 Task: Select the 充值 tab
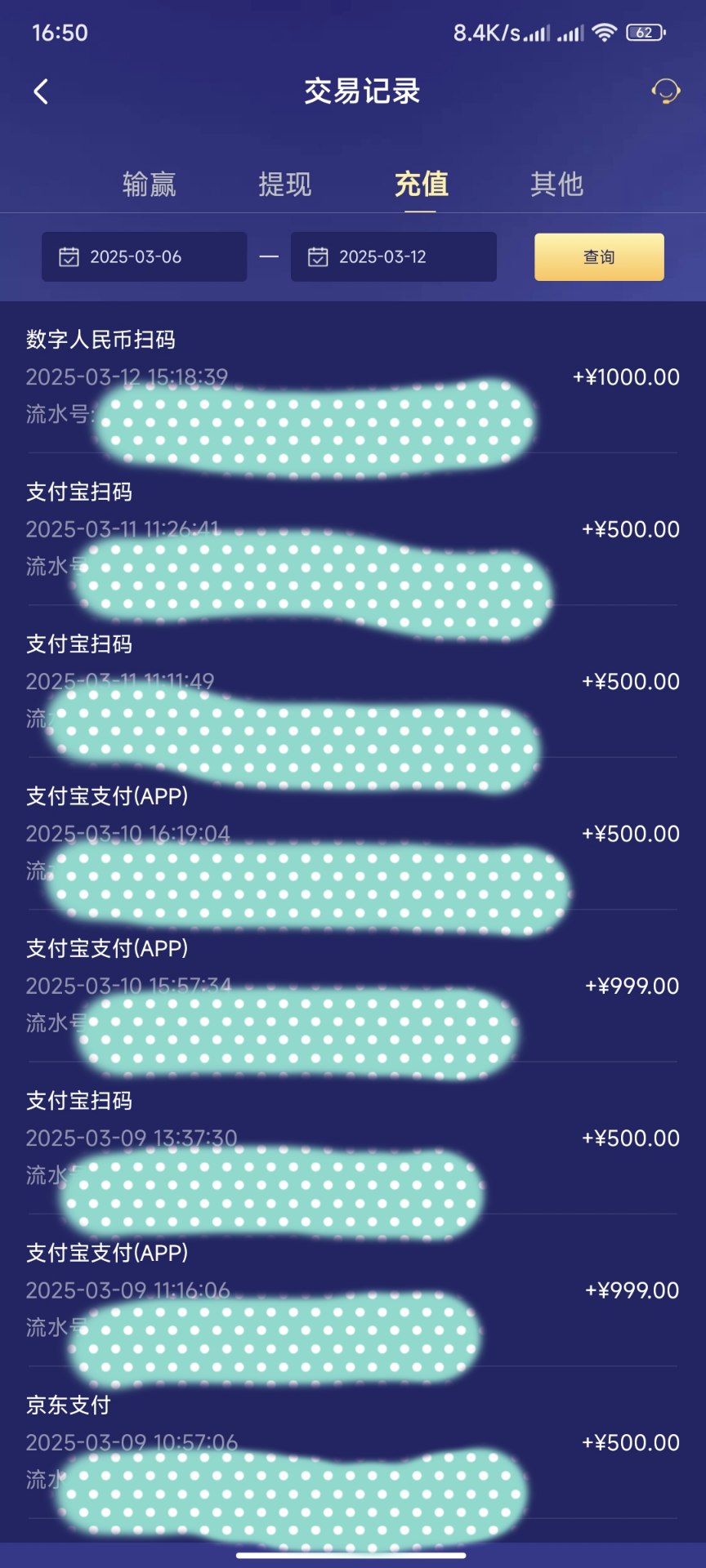[421, 185]
